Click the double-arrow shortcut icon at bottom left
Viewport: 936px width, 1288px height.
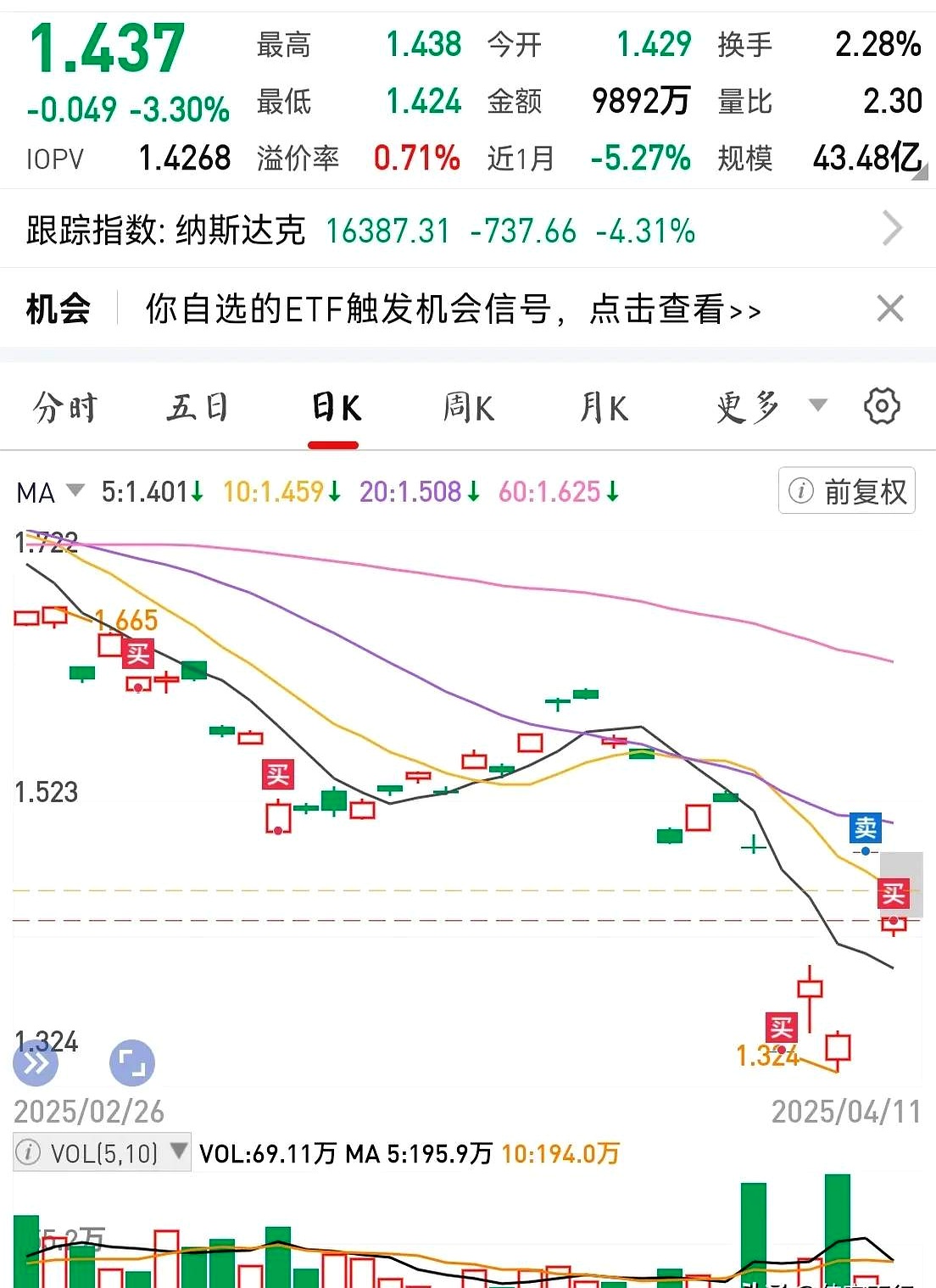pos(35,1062)
